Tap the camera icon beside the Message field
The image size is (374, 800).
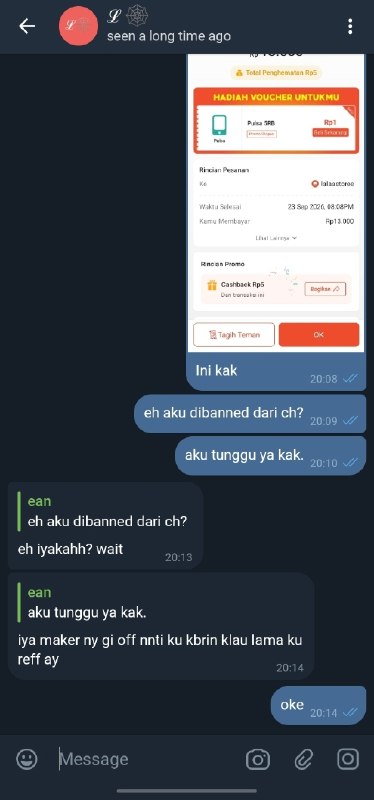pyautogui.click(x=258, y=759)
